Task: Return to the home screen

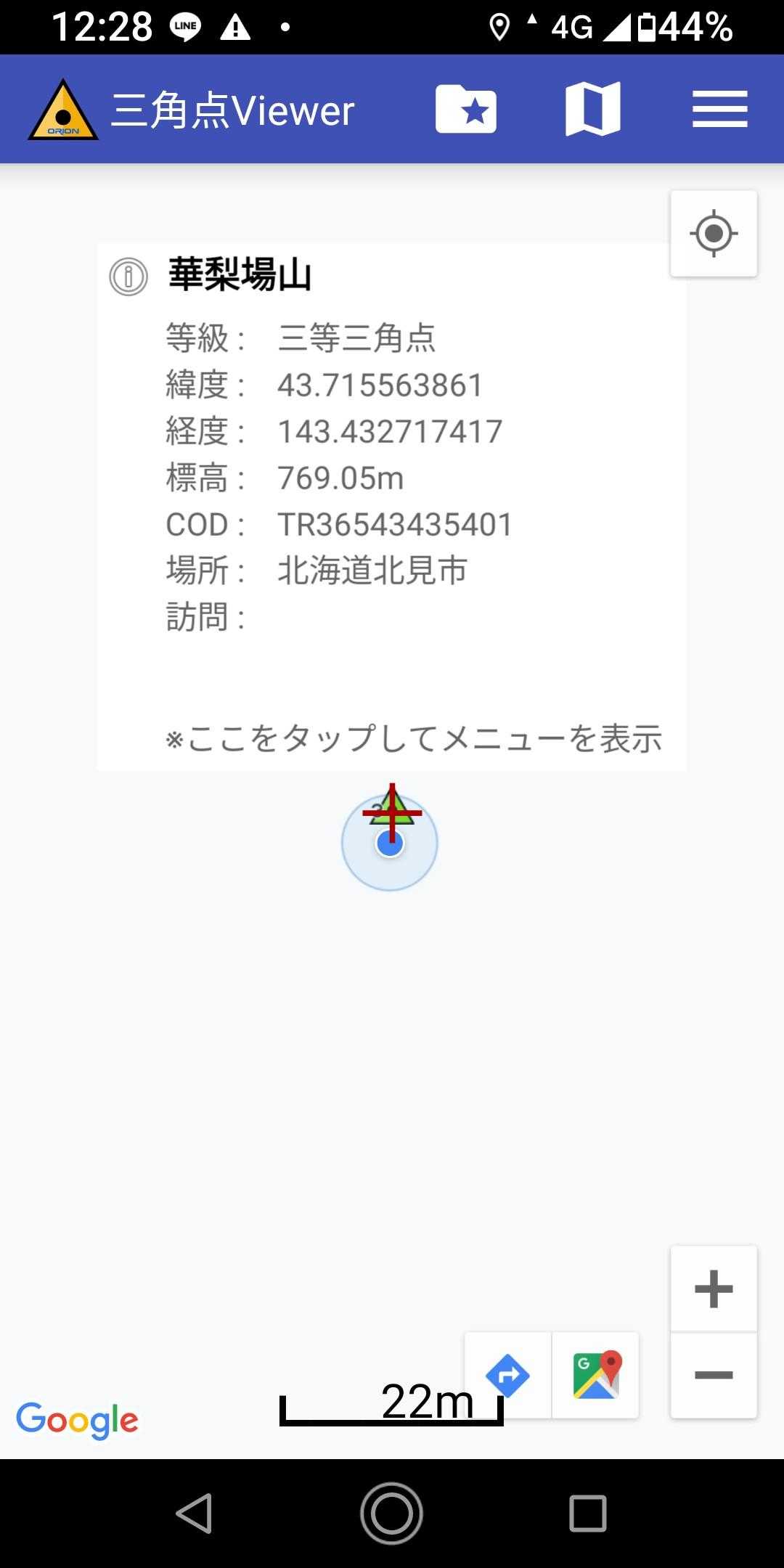Action: pos(391,1514)
